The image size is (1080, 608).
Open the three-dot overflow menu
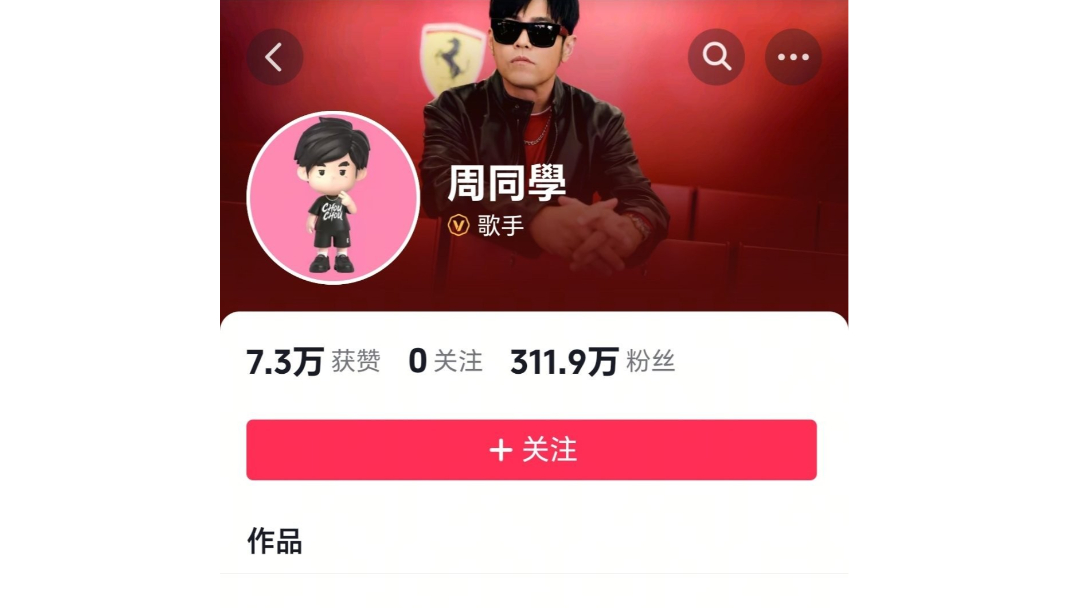(x=793, y=57)
